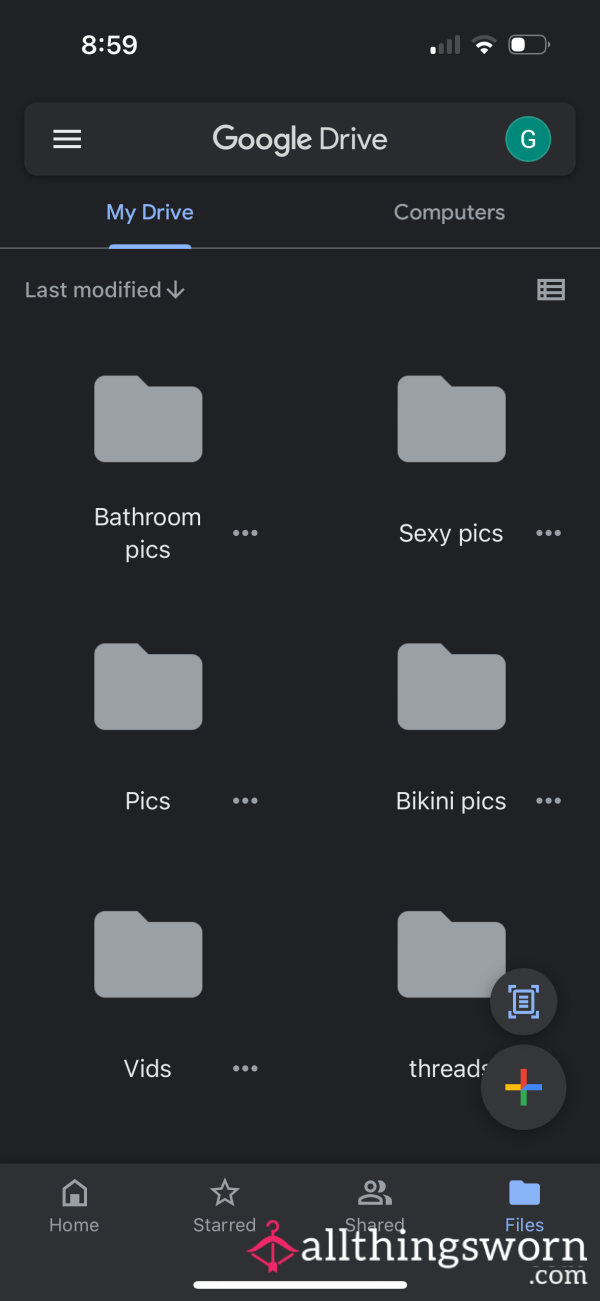Select the My Drive tab
Image resolution: width=600 pixels, height=1301 pixels.
[150, 212]
